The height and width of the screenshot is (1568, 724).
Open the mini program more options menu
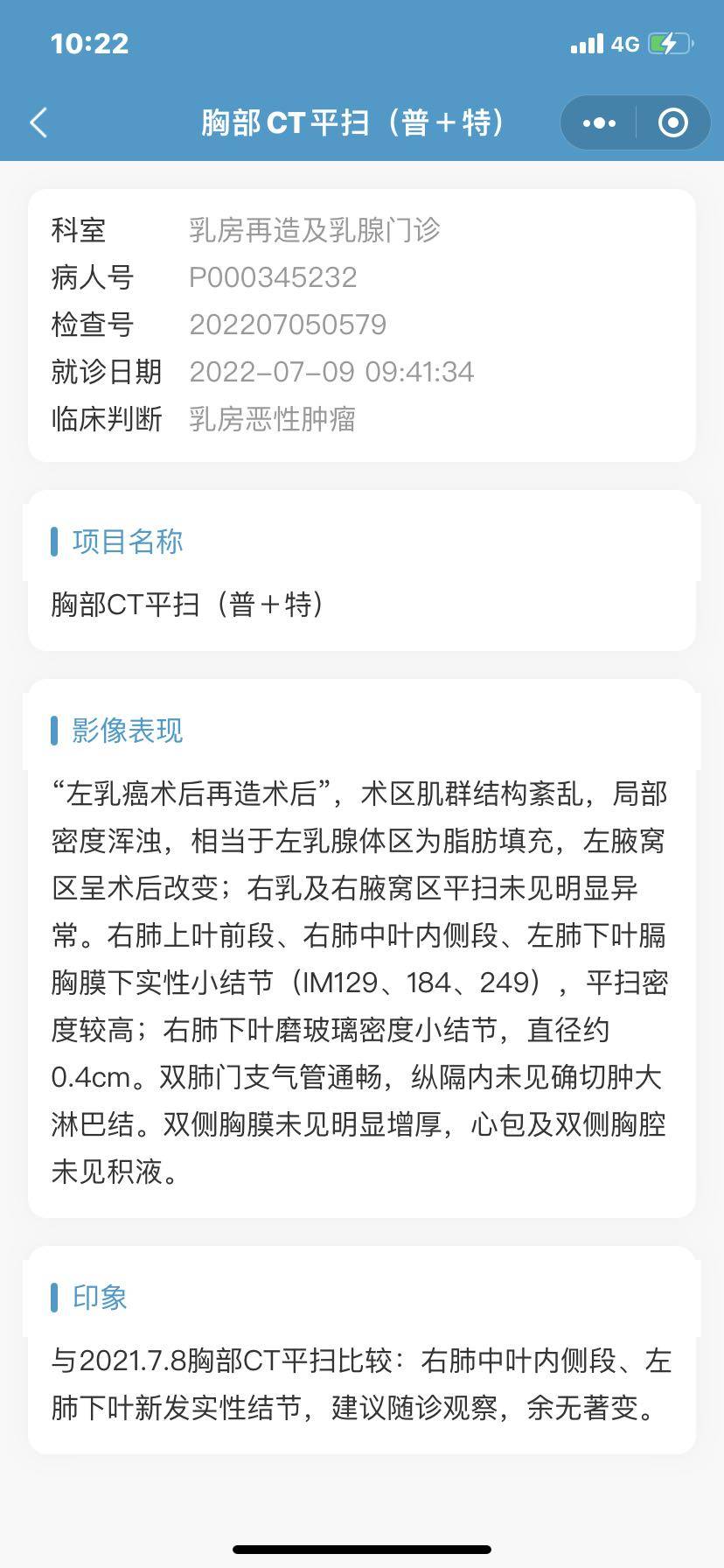click(599, 123)
